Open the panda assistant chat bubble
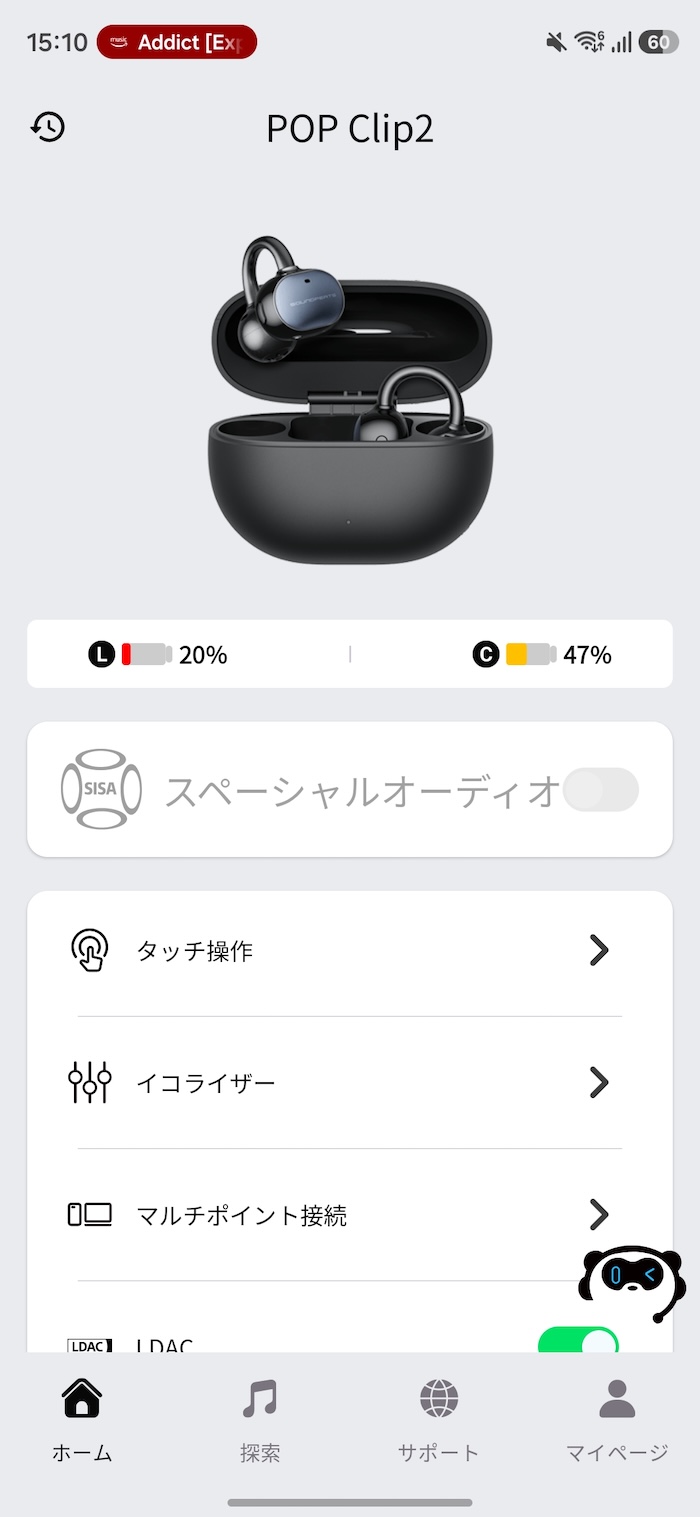Image resolution: width=700 pixels, height=1517 pixels. [632, 1279]
